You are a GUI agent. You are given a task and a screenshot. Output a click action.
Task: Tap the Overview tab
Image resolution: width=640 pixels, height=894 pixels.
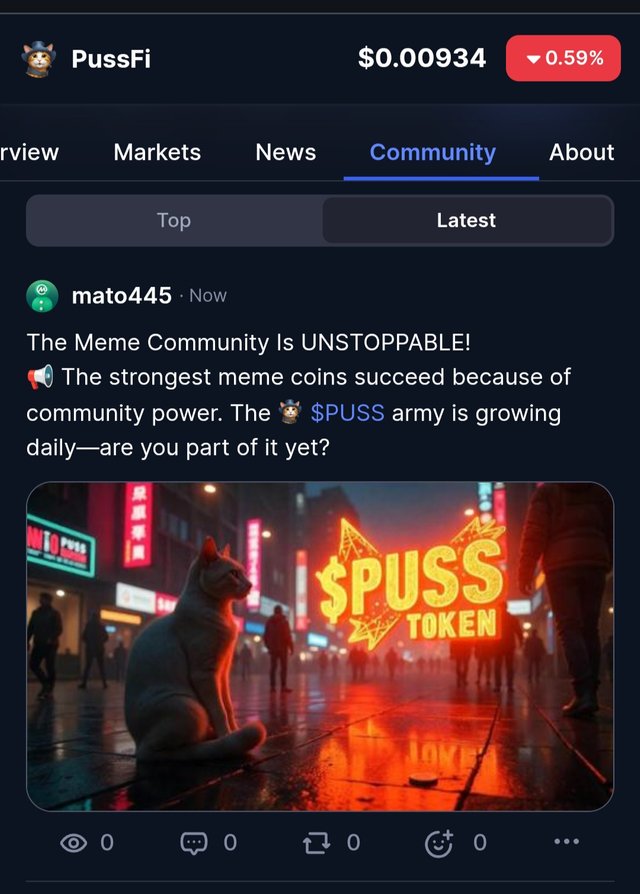click(x=29, y=152)
